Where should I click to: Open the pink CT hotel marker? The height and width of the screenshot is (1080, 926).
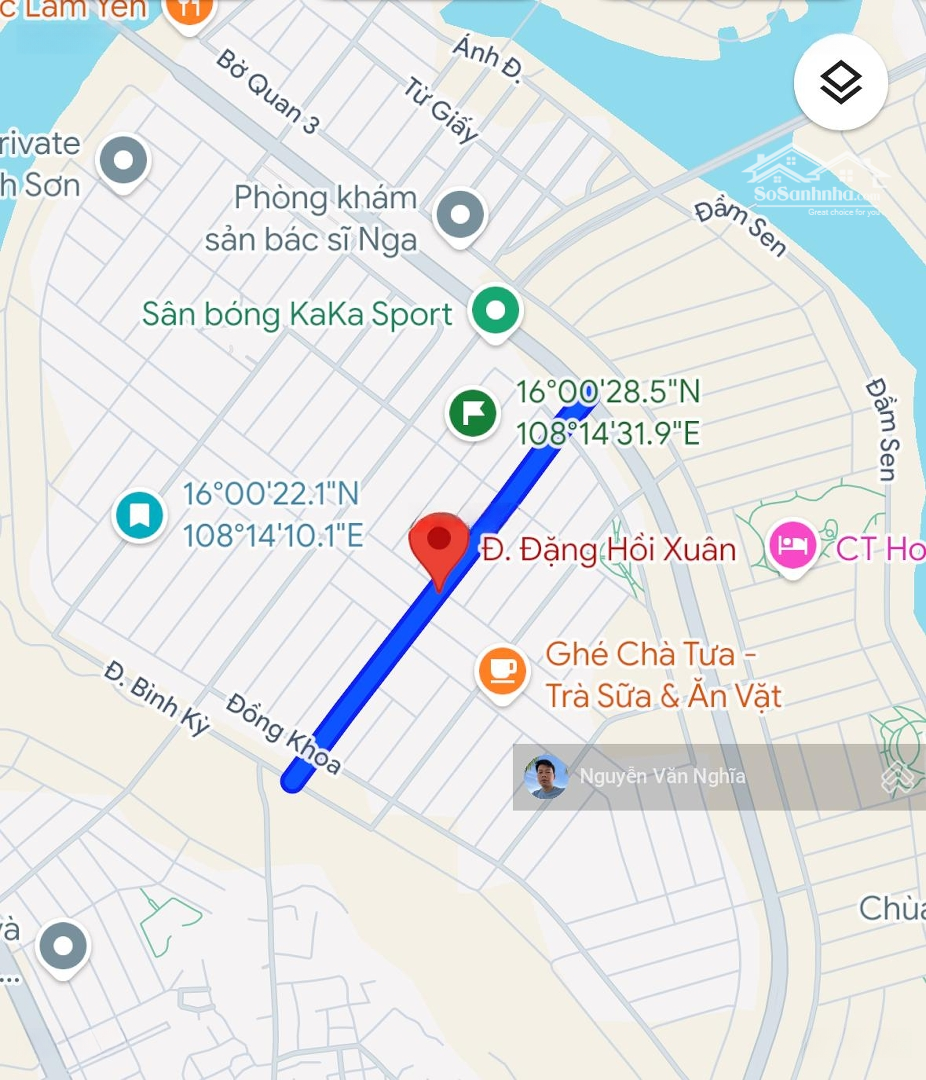pyautogui.click(x=794, y=546)
